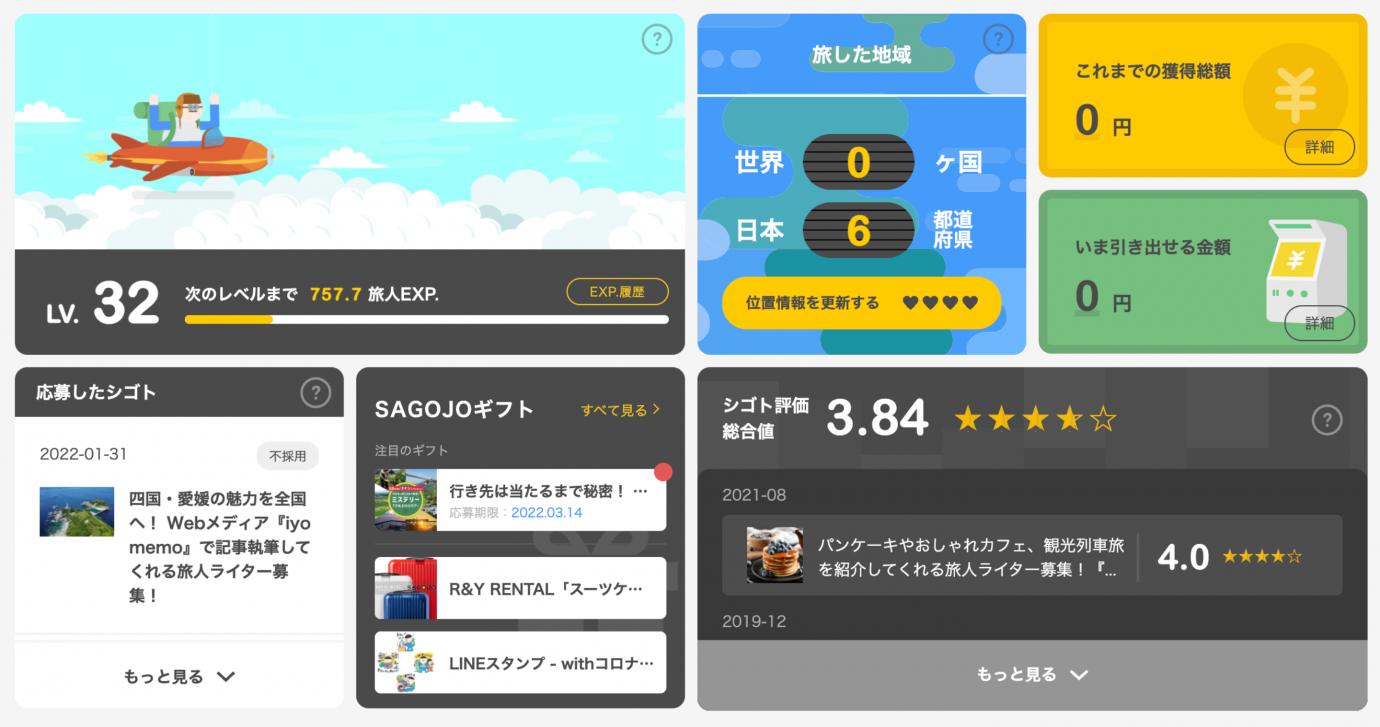
Task: Open help icon on the level banner
Action: click(656, 40)
